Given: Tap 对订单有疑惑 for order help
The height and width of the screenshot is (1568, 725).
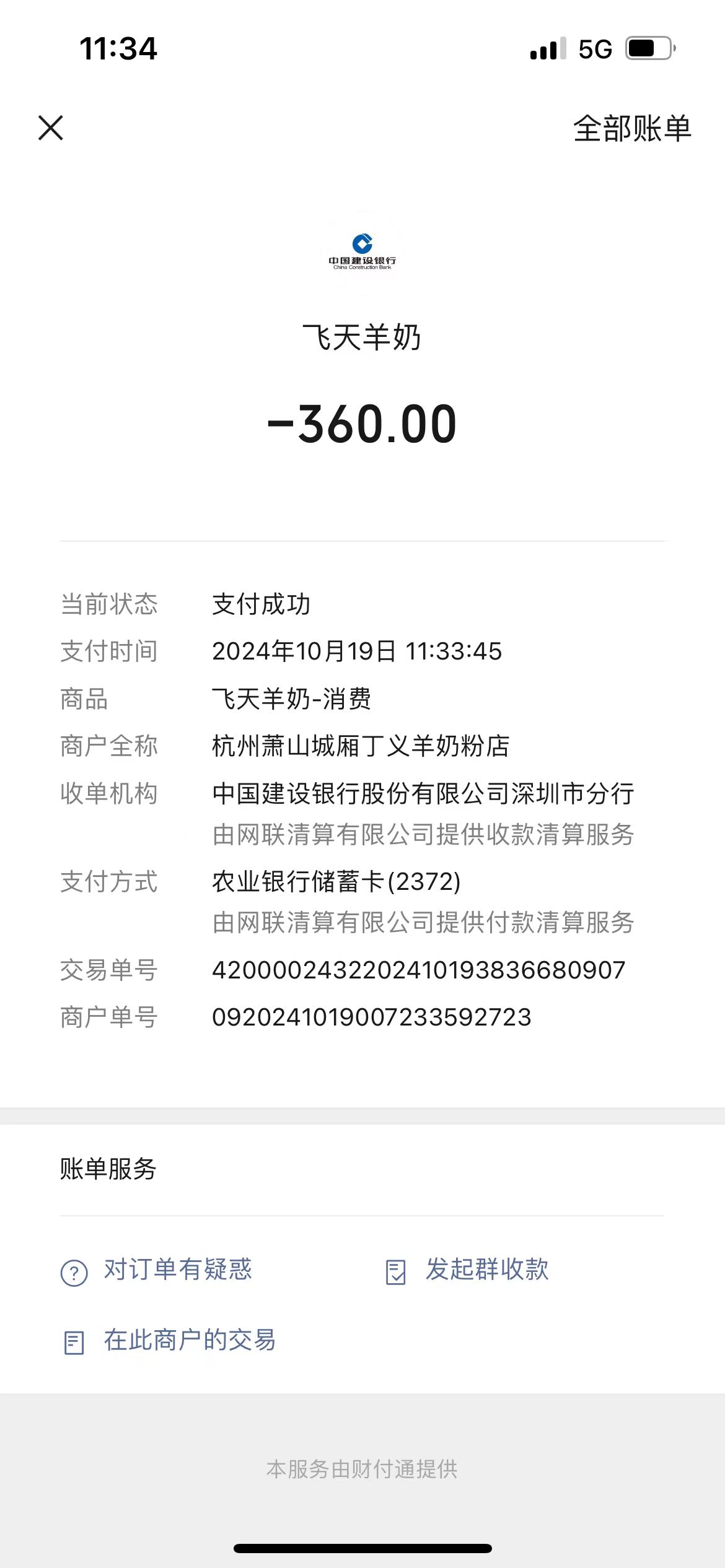Looking at the screenshot, I should [x=157, y=1270].
